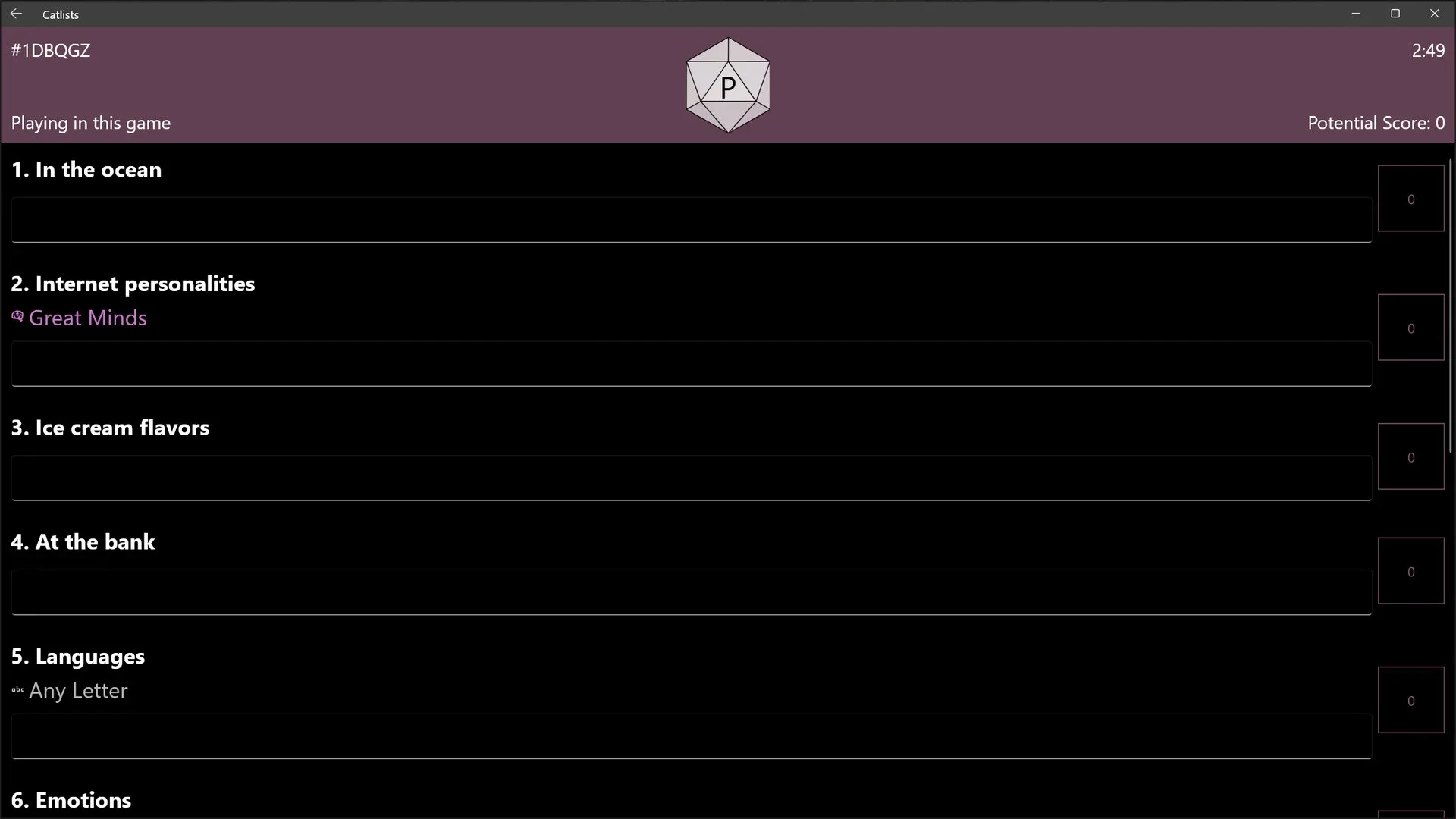Maximize the Catlists window
The height and width of the screenshot is (819, 1456).
(x=1395, y=14)
